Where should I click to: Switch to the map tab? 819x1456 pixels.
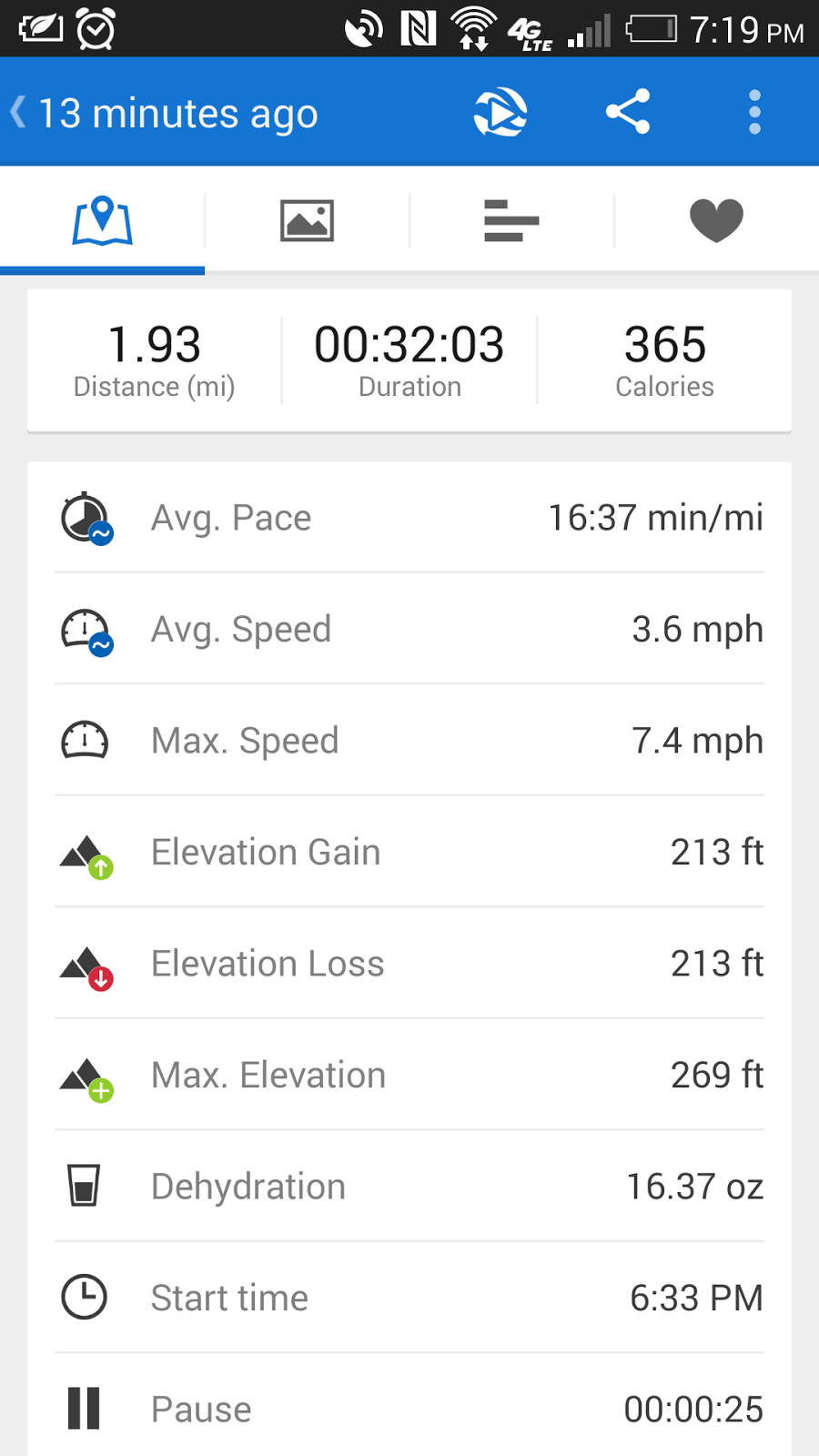pos(102,221)
